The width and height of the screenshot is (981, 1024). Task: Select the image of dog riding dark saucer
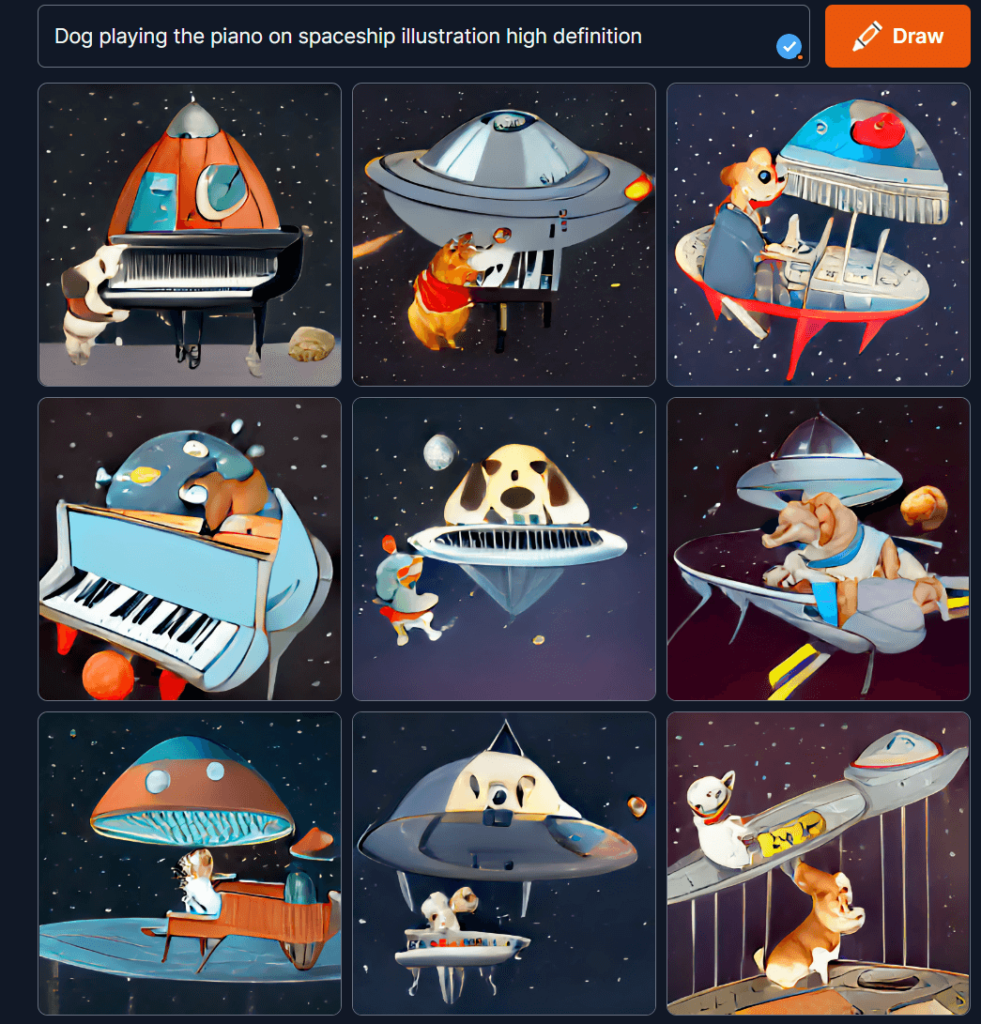818,549
